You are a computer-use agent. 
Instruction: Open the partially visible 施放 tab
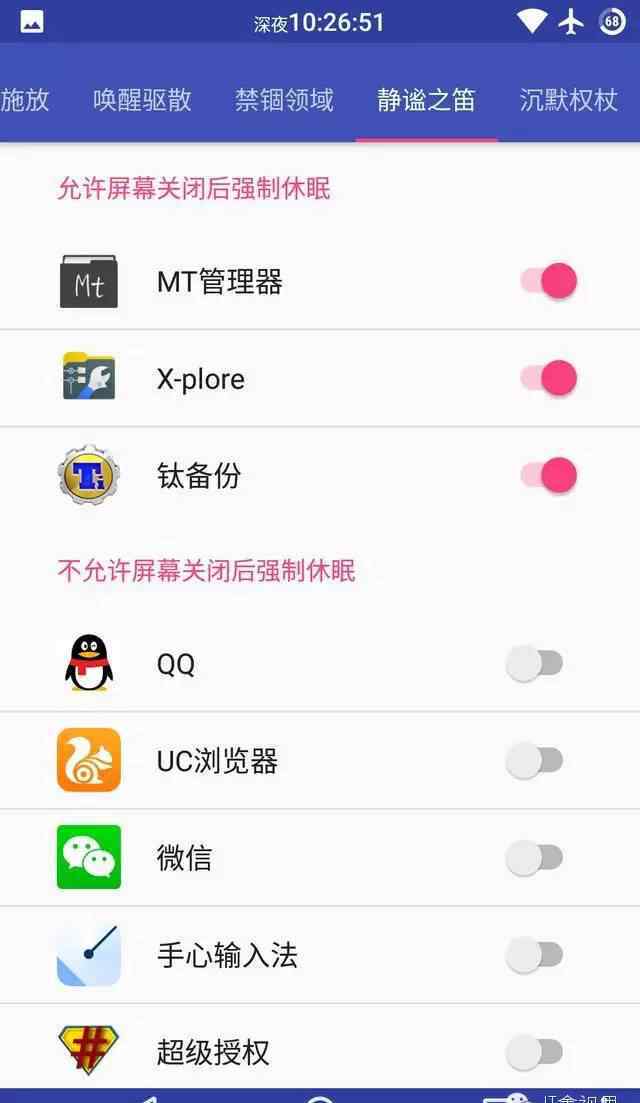(x=25, y=100)
